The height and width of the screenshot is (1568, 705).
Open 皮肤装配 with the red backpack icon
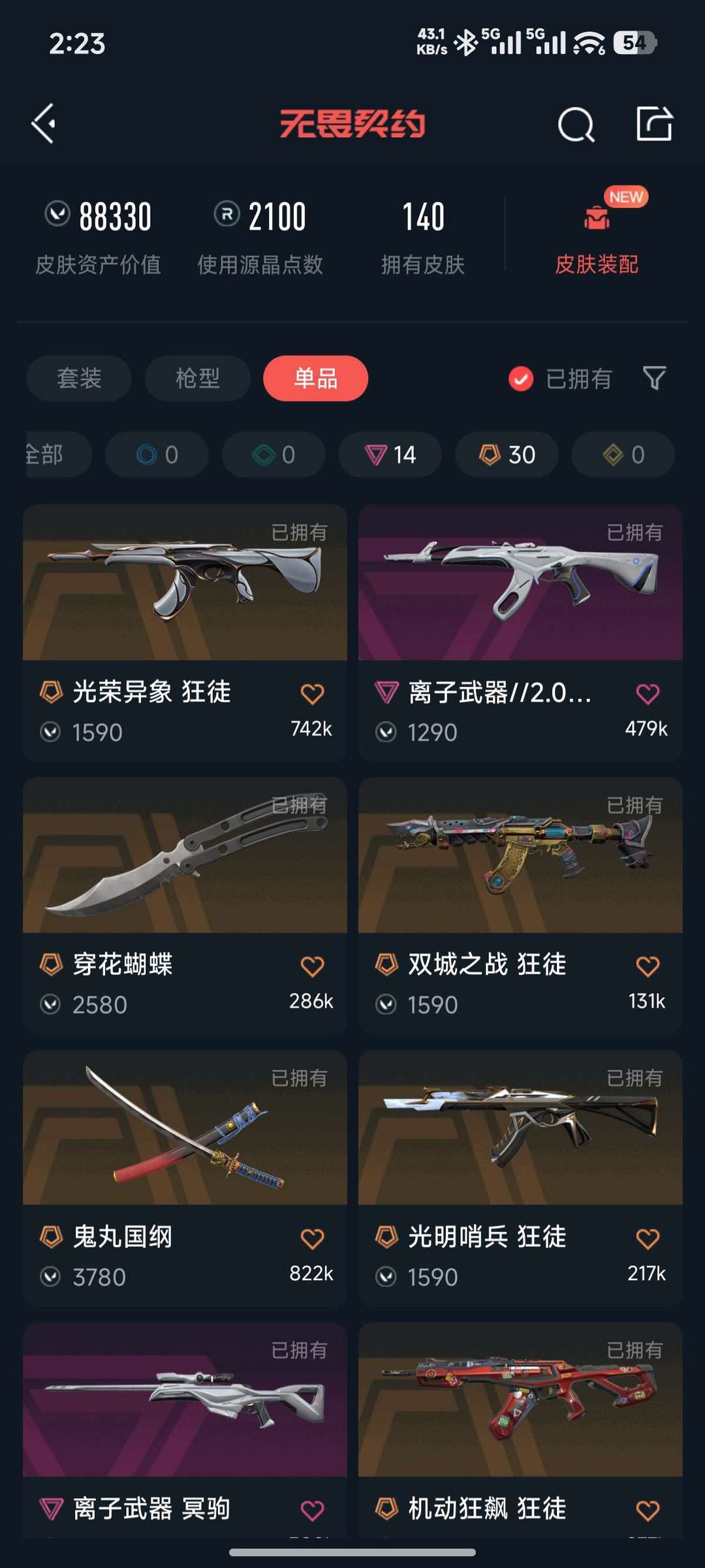(595, 235)
